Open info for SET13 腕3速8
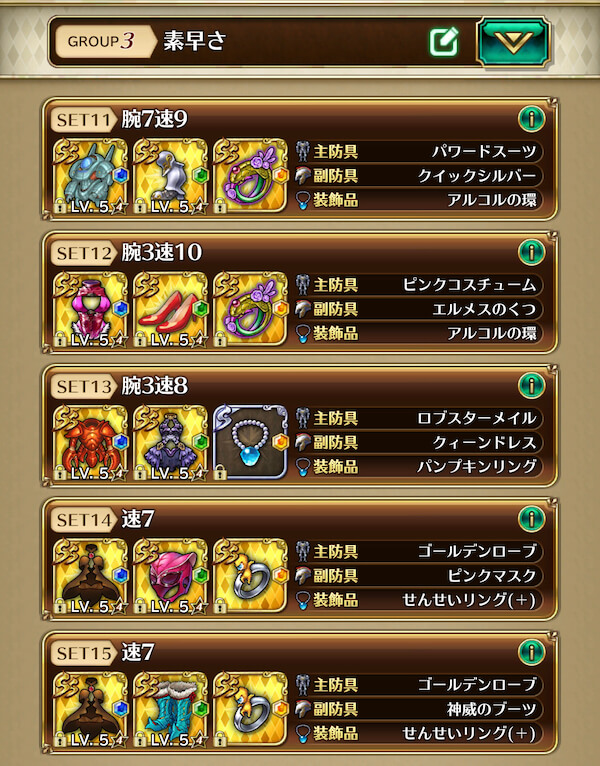 pyautogui.click(x=531, y=385)
